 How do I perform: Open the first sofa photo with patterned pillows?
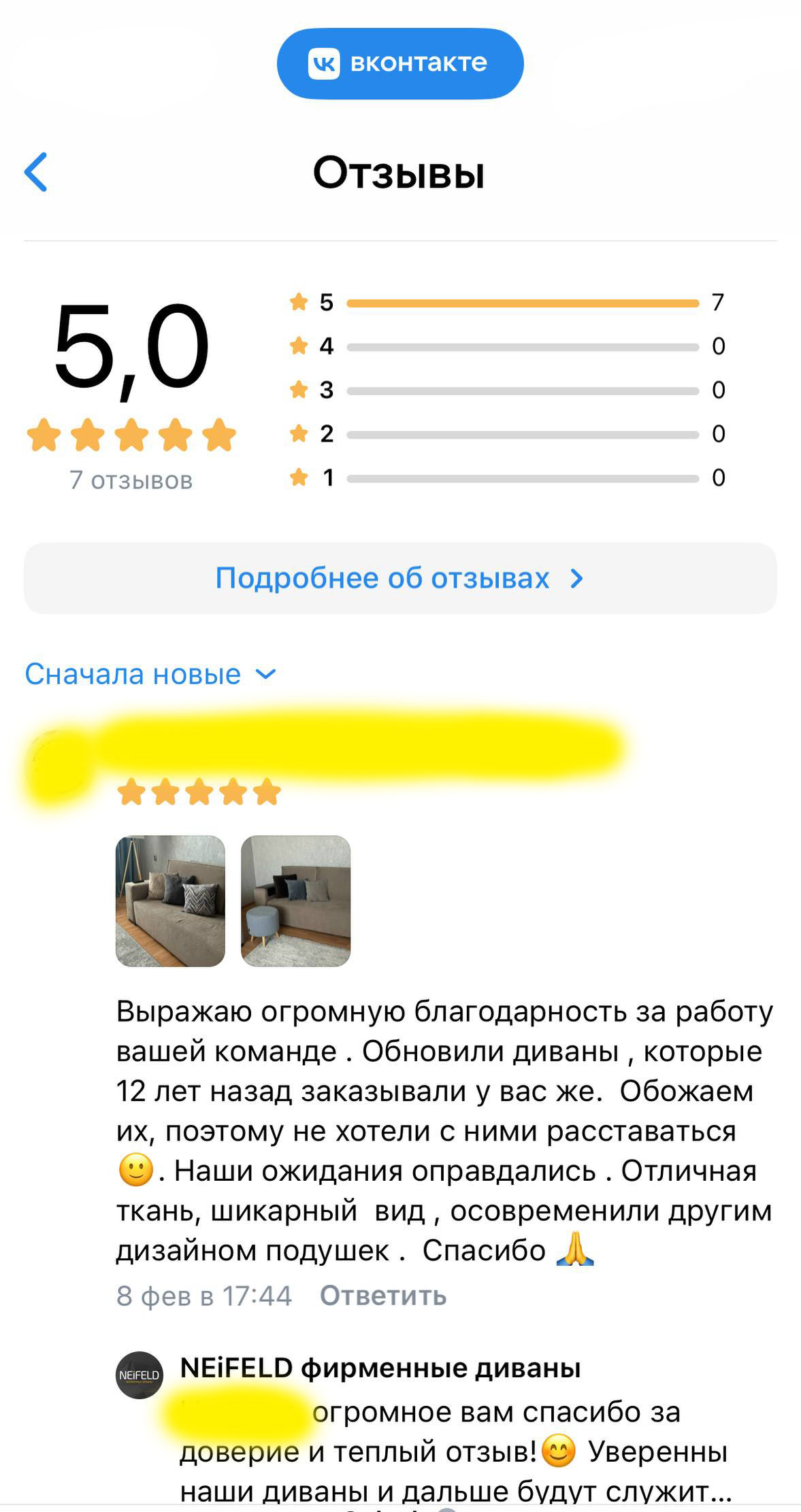click(170, 901)
